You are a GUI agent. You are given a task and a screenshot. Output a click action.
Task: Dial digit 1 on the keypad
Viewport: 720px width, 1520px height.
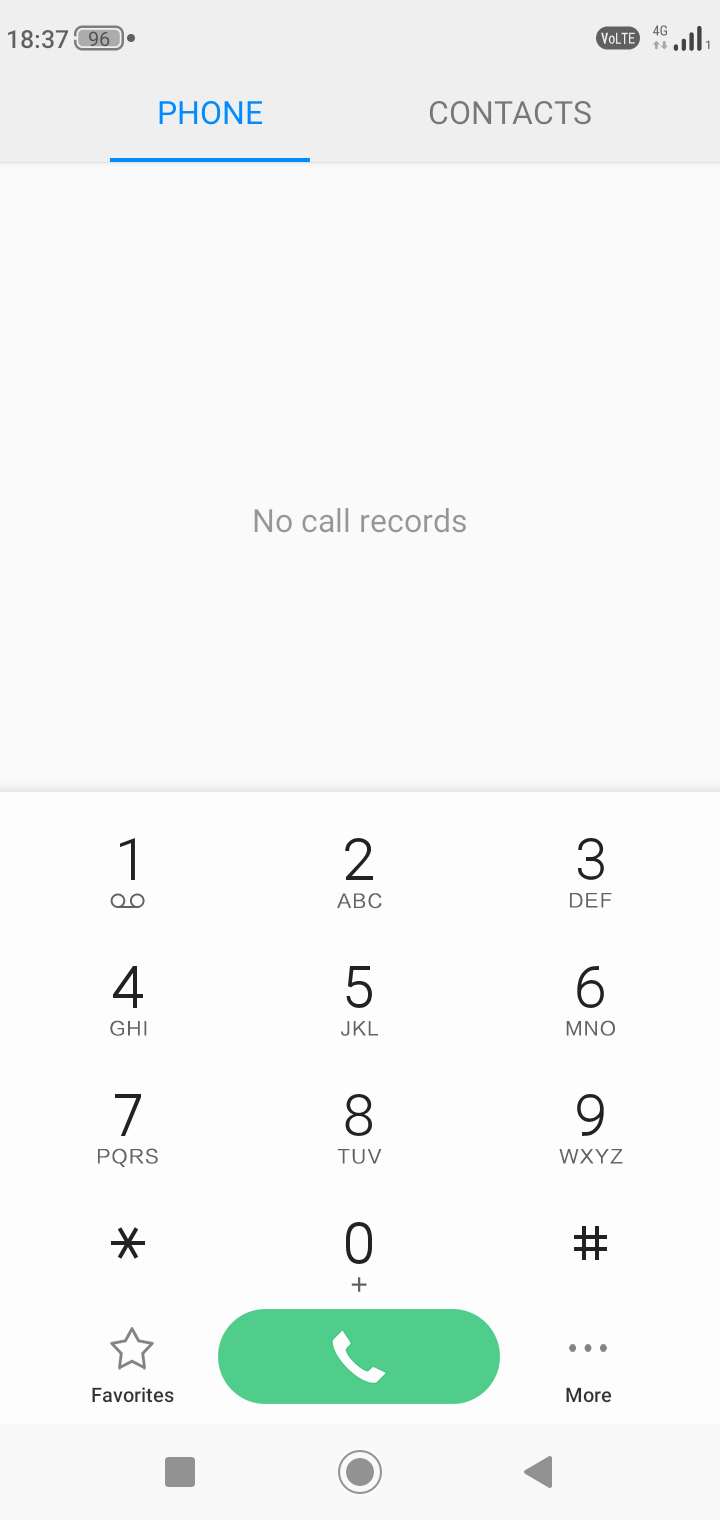[x=128, y=872]
